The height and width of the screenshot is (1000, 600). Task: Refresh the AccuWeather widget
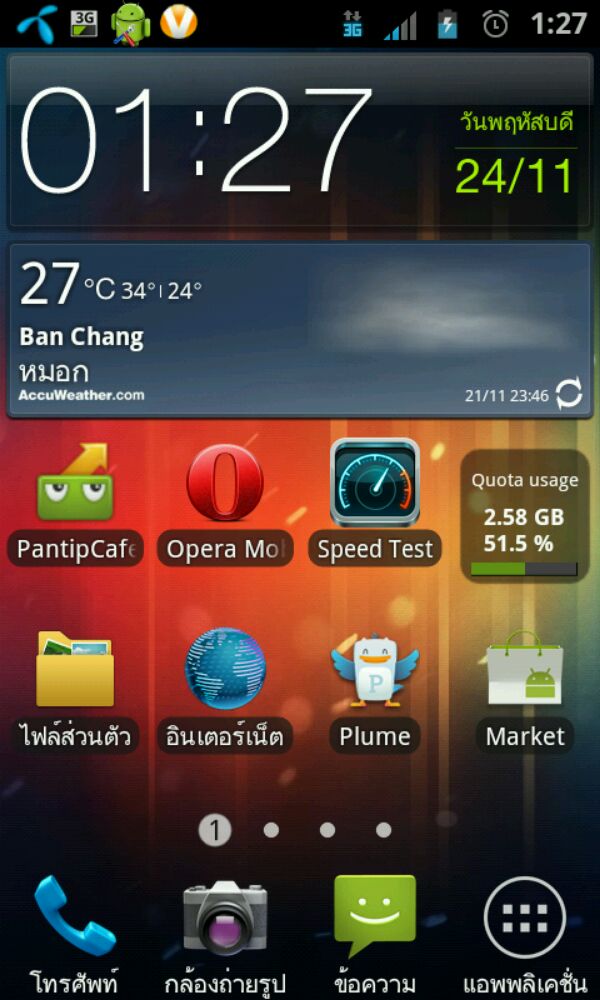[569, 395]
